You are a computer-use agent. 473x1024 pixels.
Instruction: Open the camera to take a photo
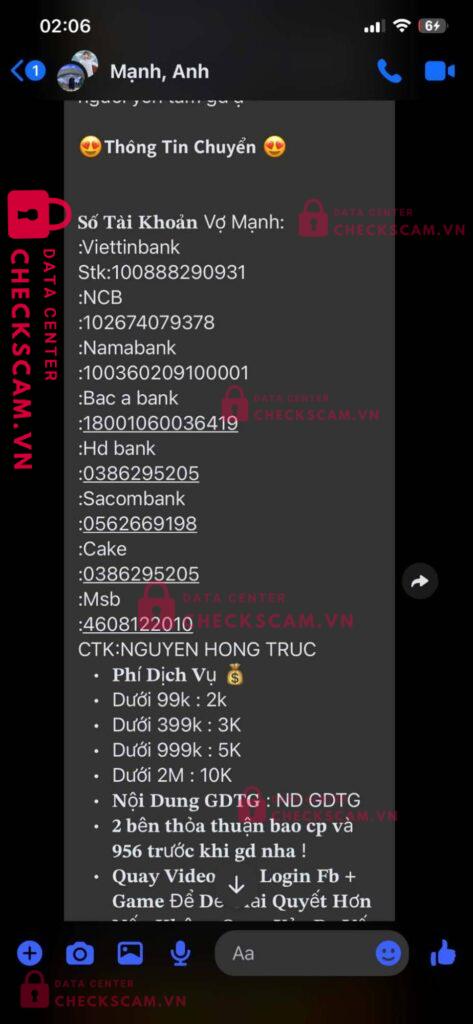click(x=80, y=954)
